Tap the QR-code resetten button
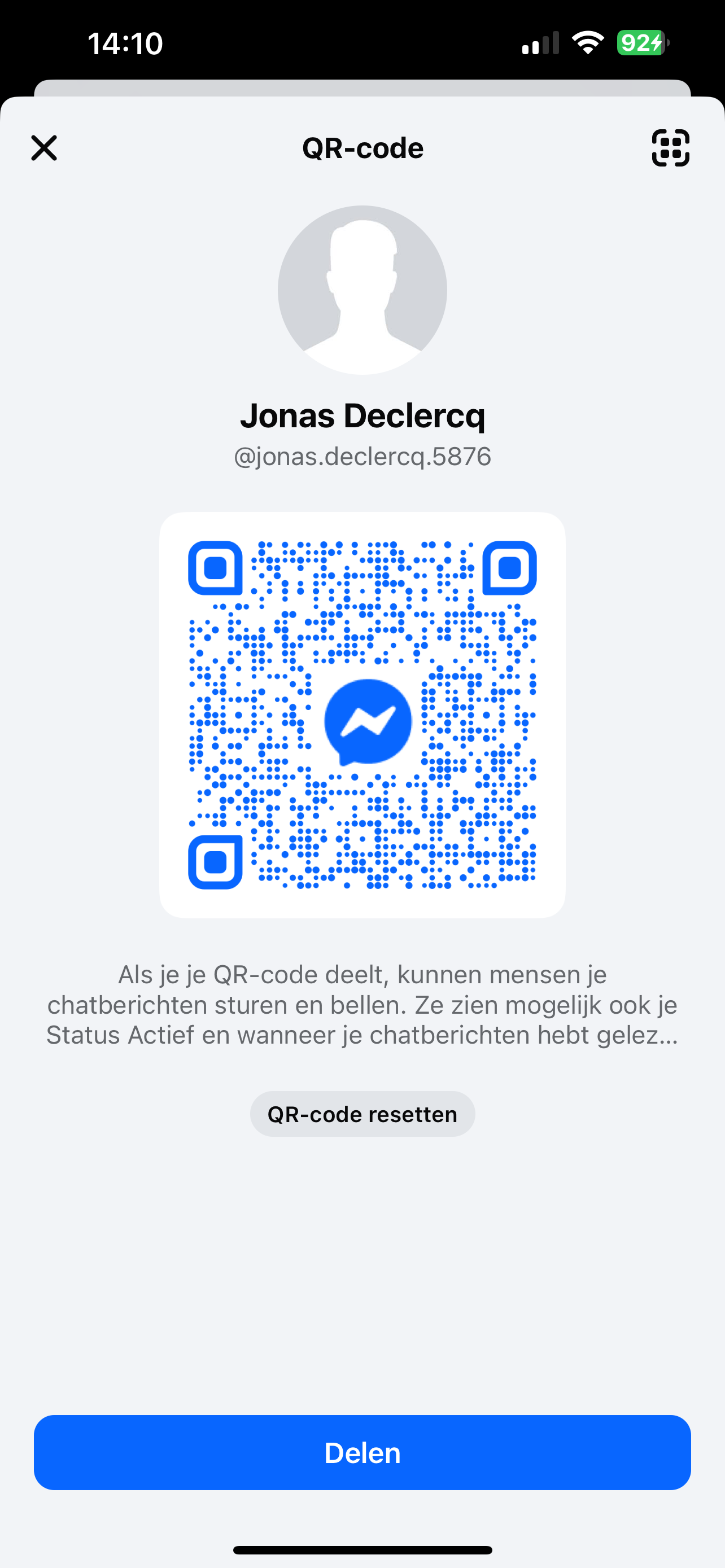 362,1114
